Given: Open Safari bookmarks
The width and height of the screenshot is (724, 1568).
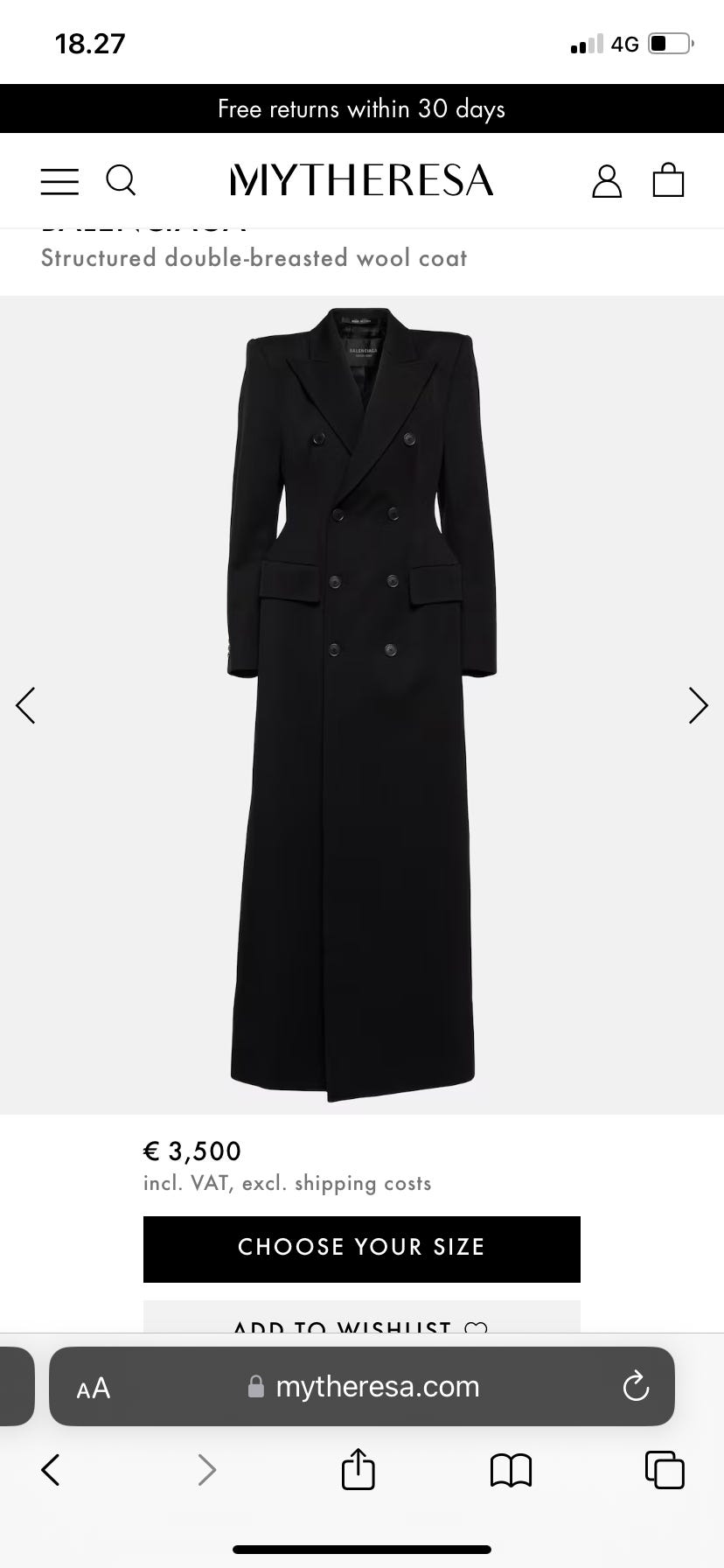Looking at the screenshot, I should tap(511, 1470).
